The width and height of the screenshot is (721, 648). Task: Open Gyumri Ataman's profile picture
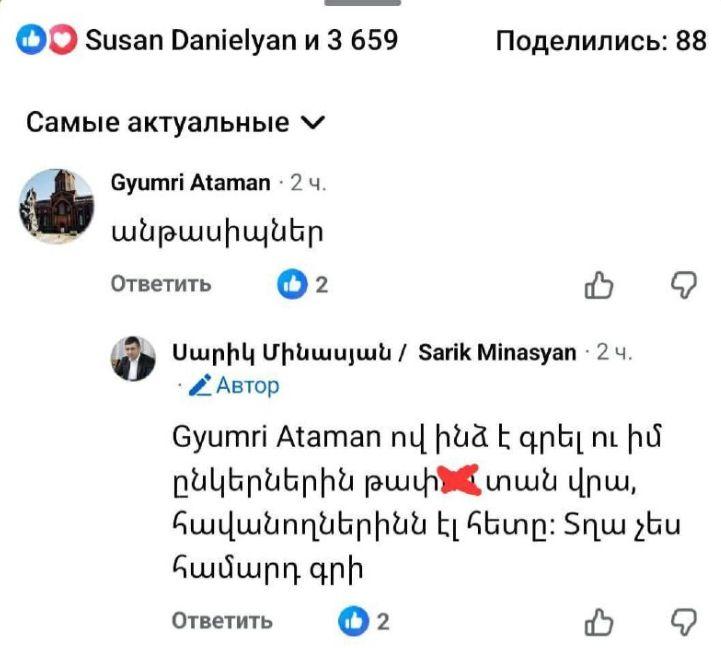(x=57, y=206)
